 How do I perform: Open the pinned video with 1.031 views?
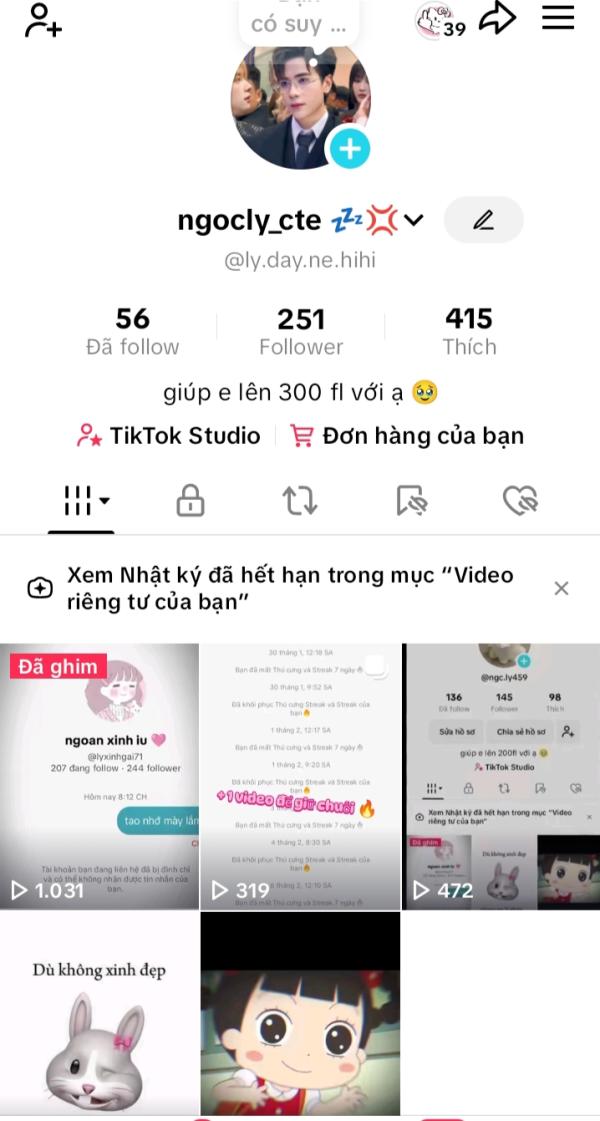[x=99, y=776]
